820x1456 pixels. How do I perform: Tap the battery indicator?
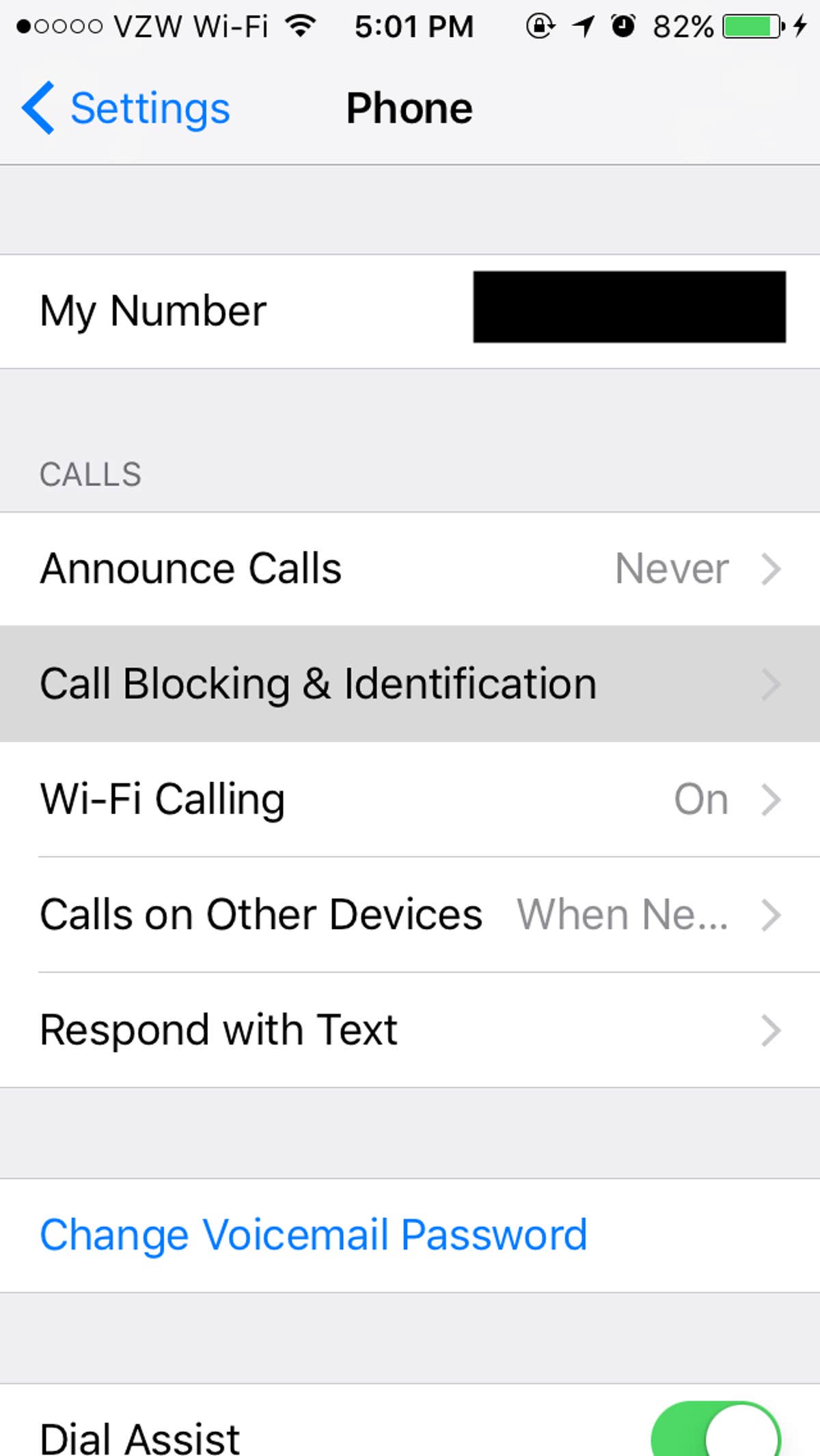click(x=748, y=26)
